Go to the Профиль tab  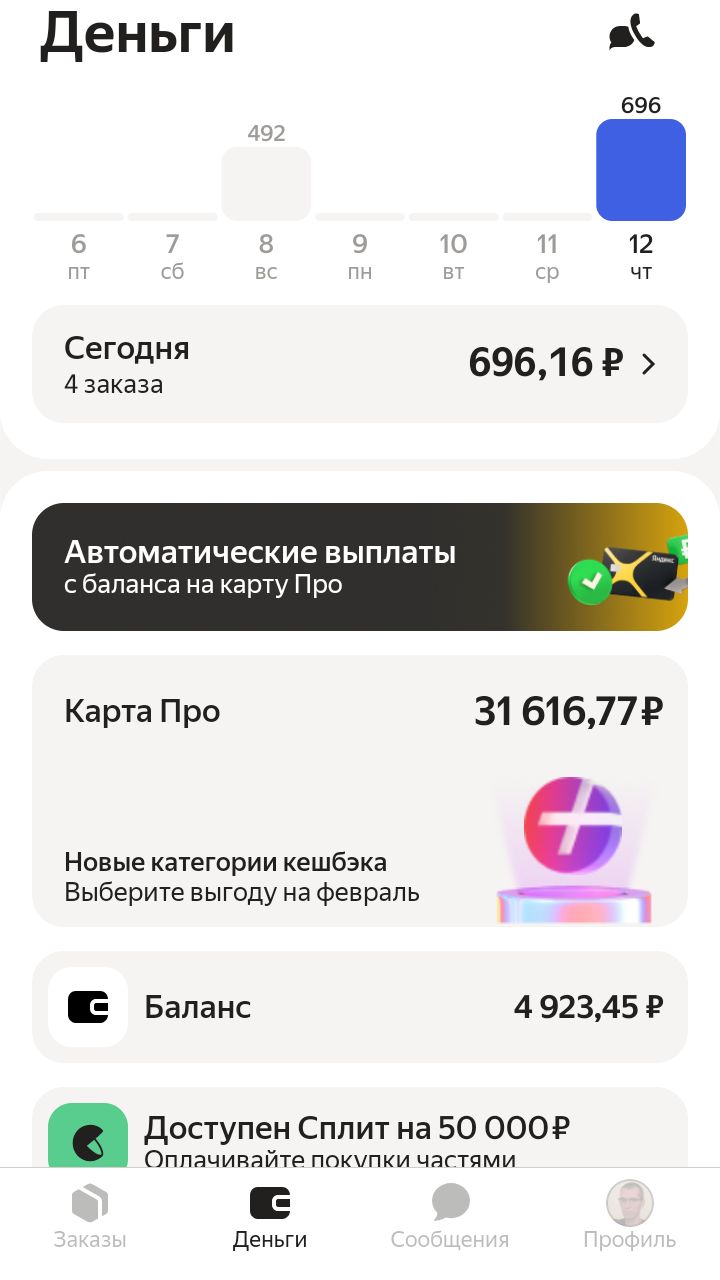pos(630,1217)
